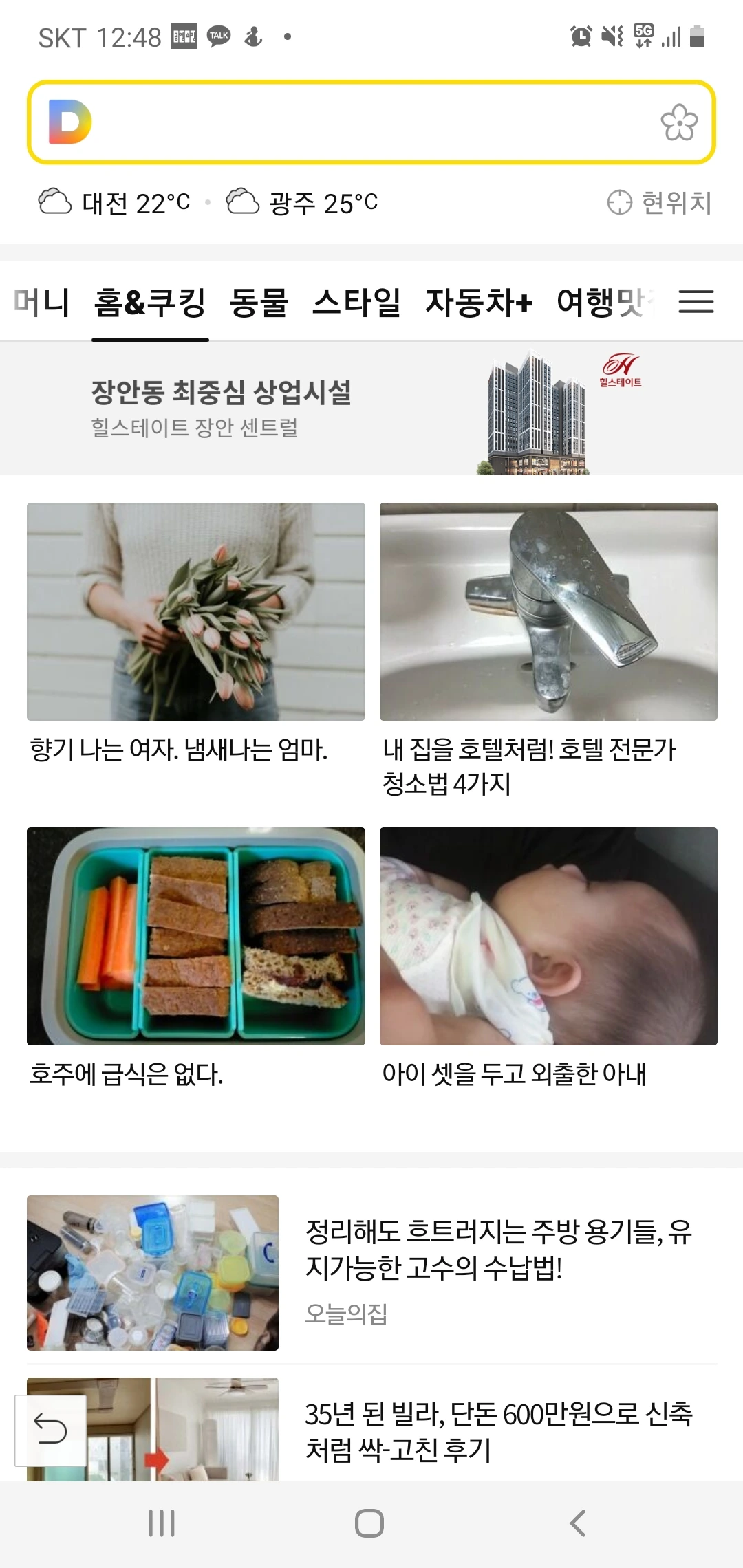Switch to the 머니 tab
743x1568 pixels.
[x=41, y=303]
